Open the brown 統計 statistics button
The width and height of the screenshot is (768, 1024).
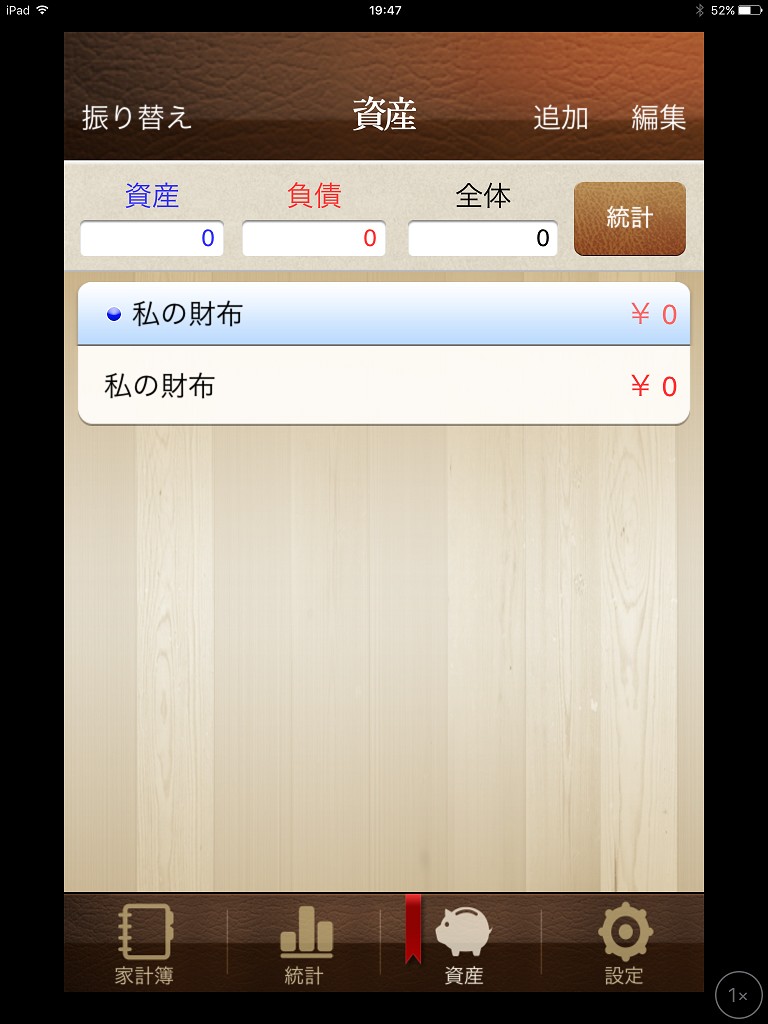click(x=629, y=218)
